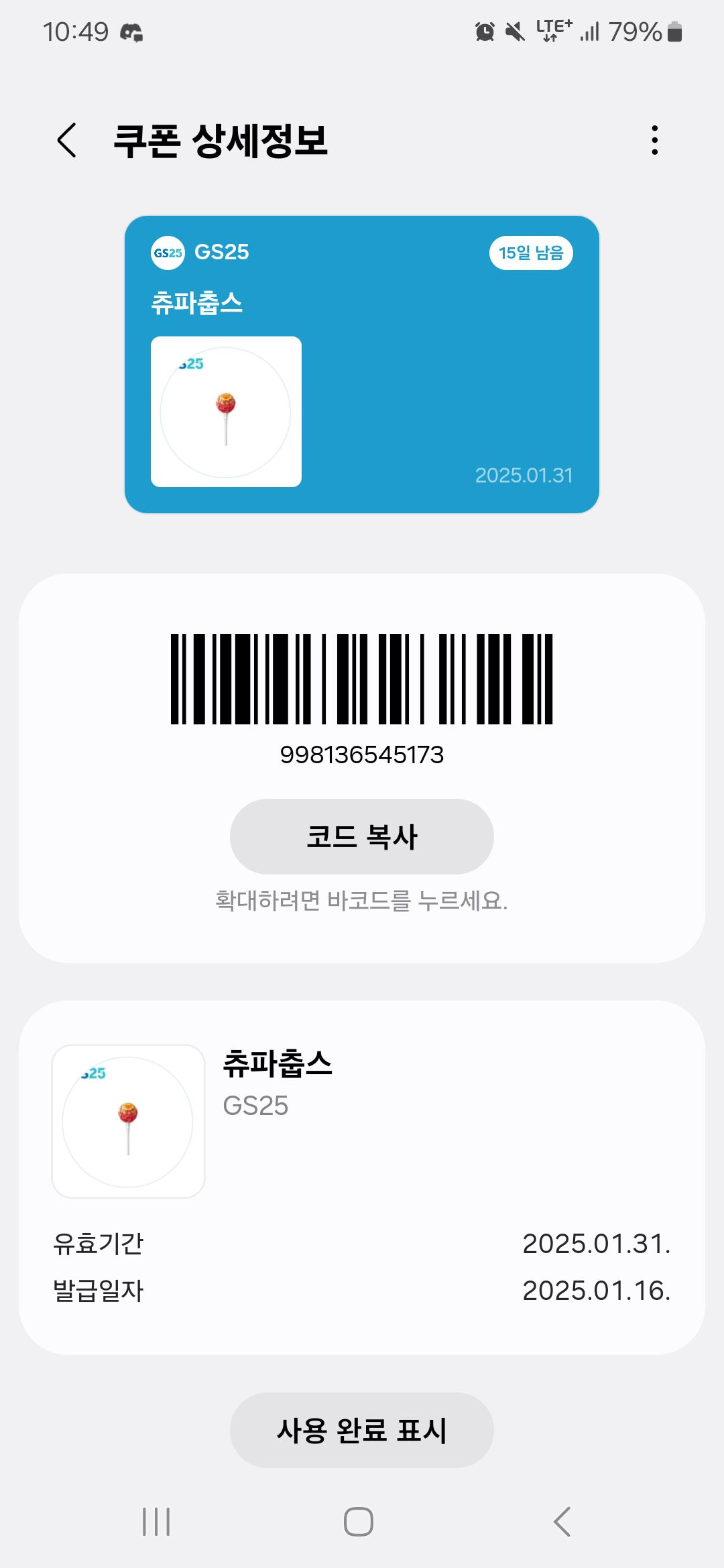Tap the barcode to enlarge it
This screenshot has height=1568, width=724.
(x=362, y=678)
